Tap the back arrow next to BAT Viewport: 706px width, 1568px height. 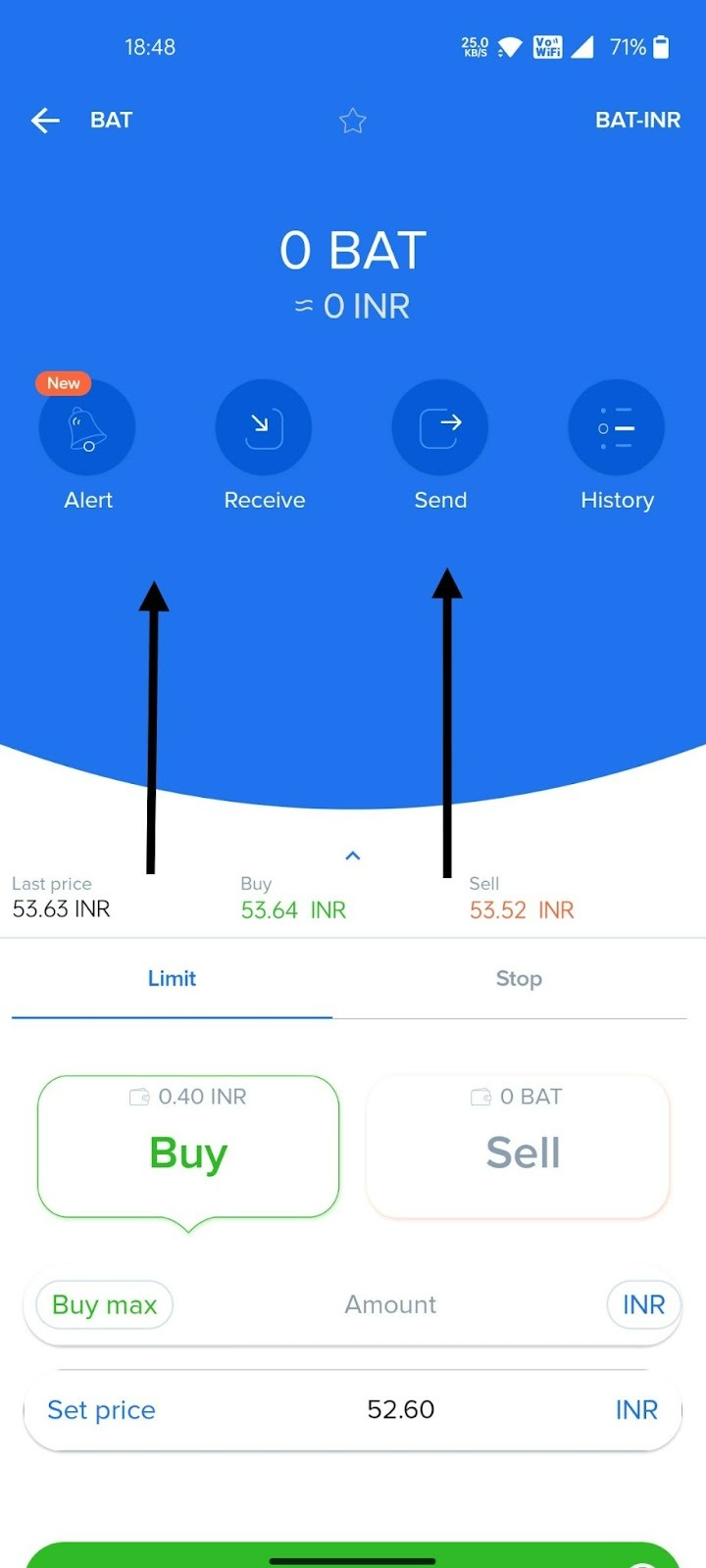click(x=44, y=120)
